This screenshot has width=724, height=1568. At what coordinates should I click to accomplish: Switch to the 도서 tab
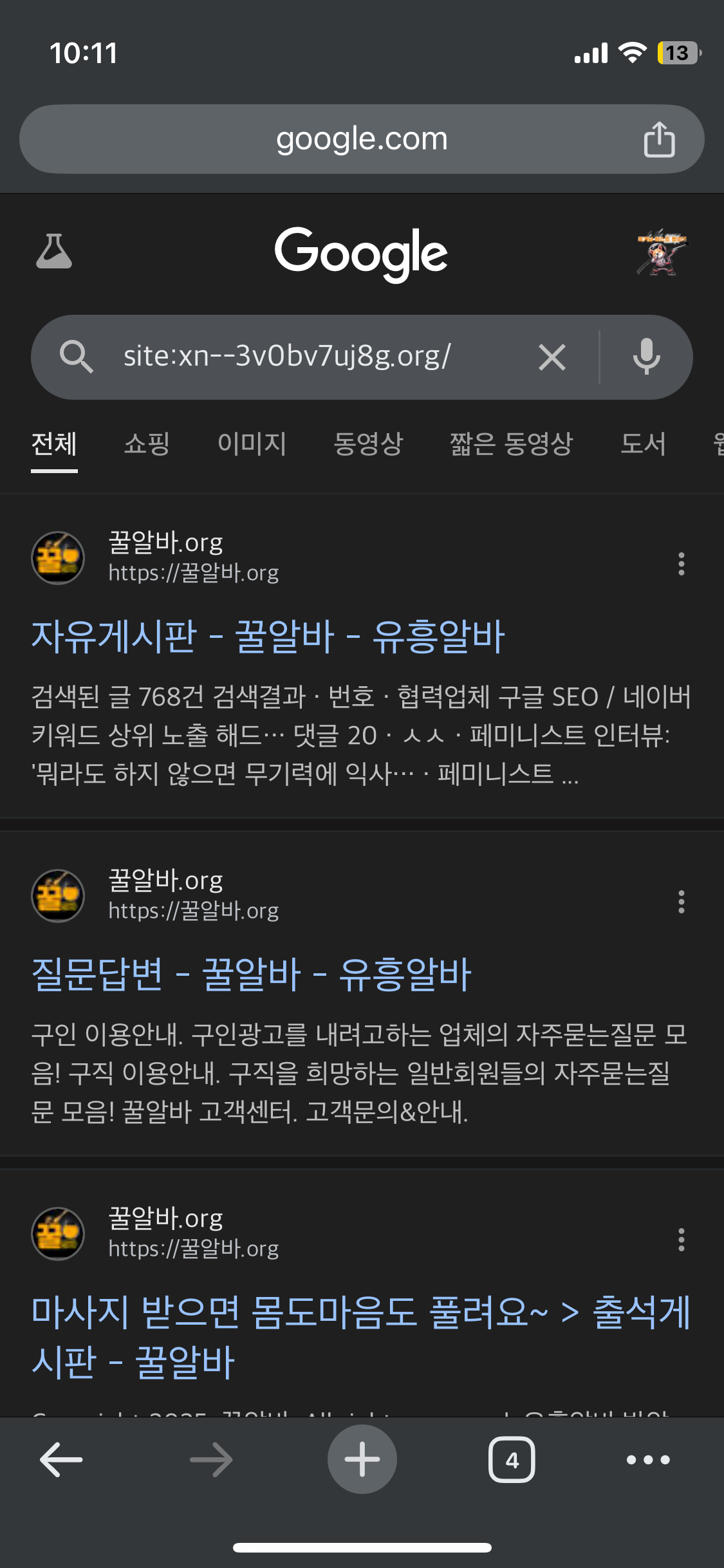pyautogui.click(x=643, y=443)
